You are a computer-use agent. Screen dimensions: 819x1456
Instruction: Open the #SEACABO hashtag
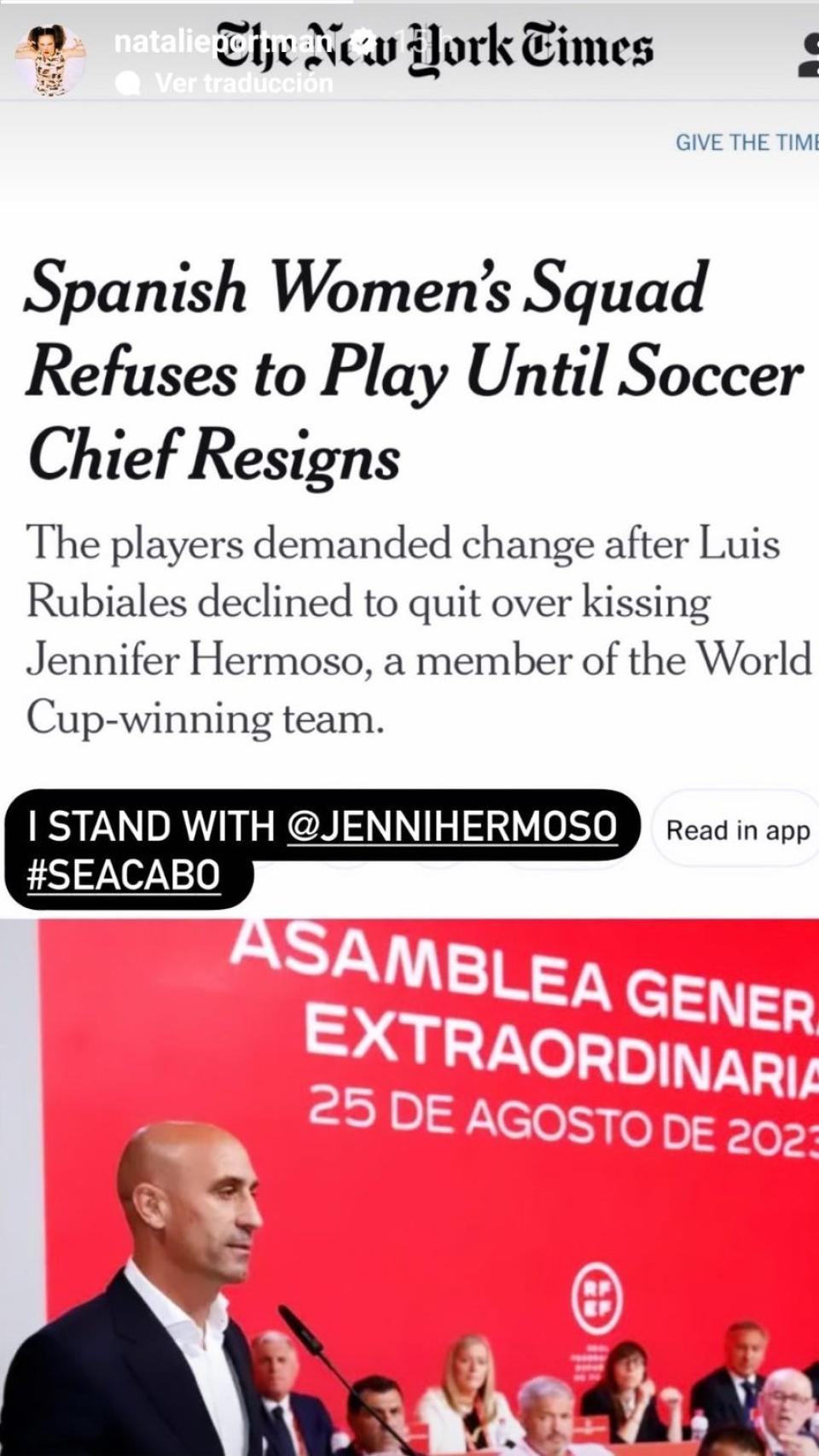[x=124, y=876]
